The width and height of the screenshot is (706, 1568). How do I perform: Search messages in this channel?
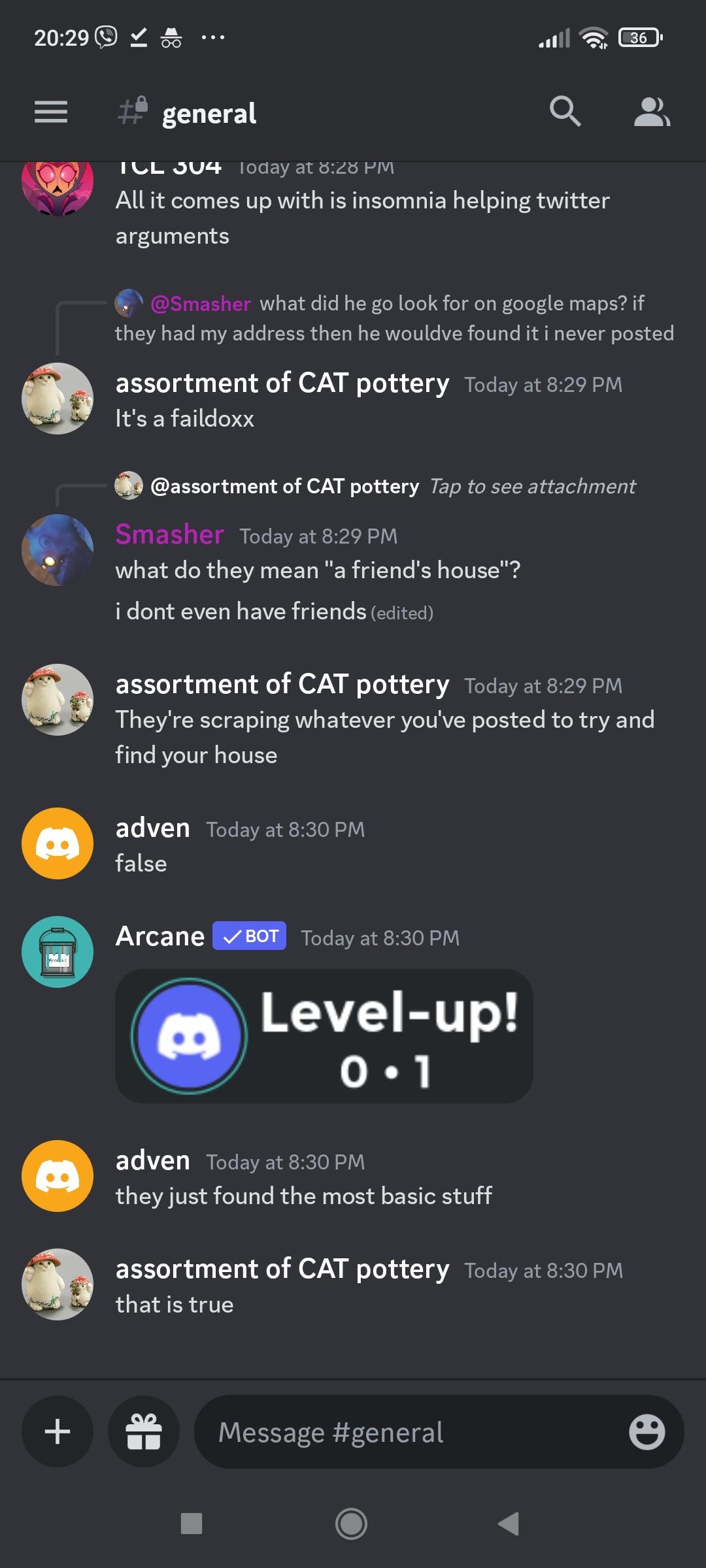[565, 111]
